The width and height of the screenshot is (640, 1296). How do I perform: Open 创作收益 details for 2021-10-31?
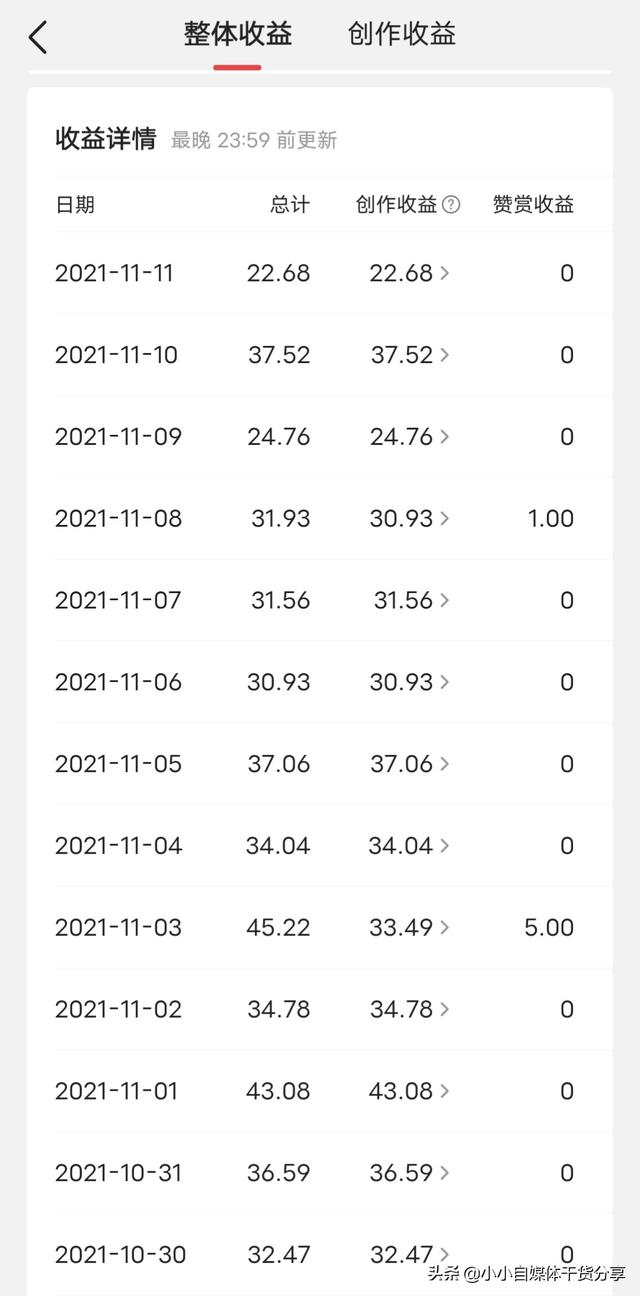click(409, 1173)
